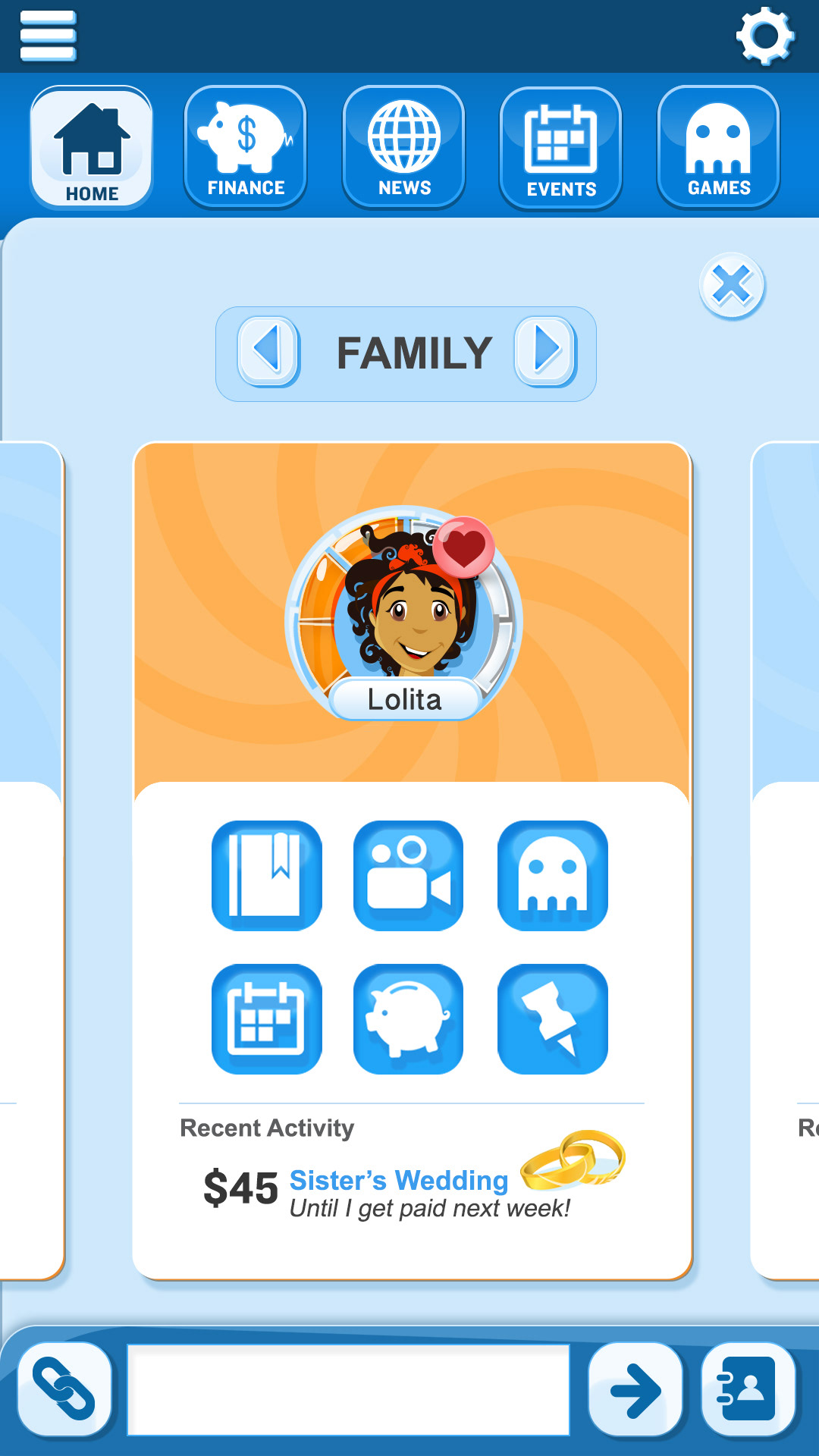Tap the message text field
The image size is (819, 1456).
(349, 1390)
